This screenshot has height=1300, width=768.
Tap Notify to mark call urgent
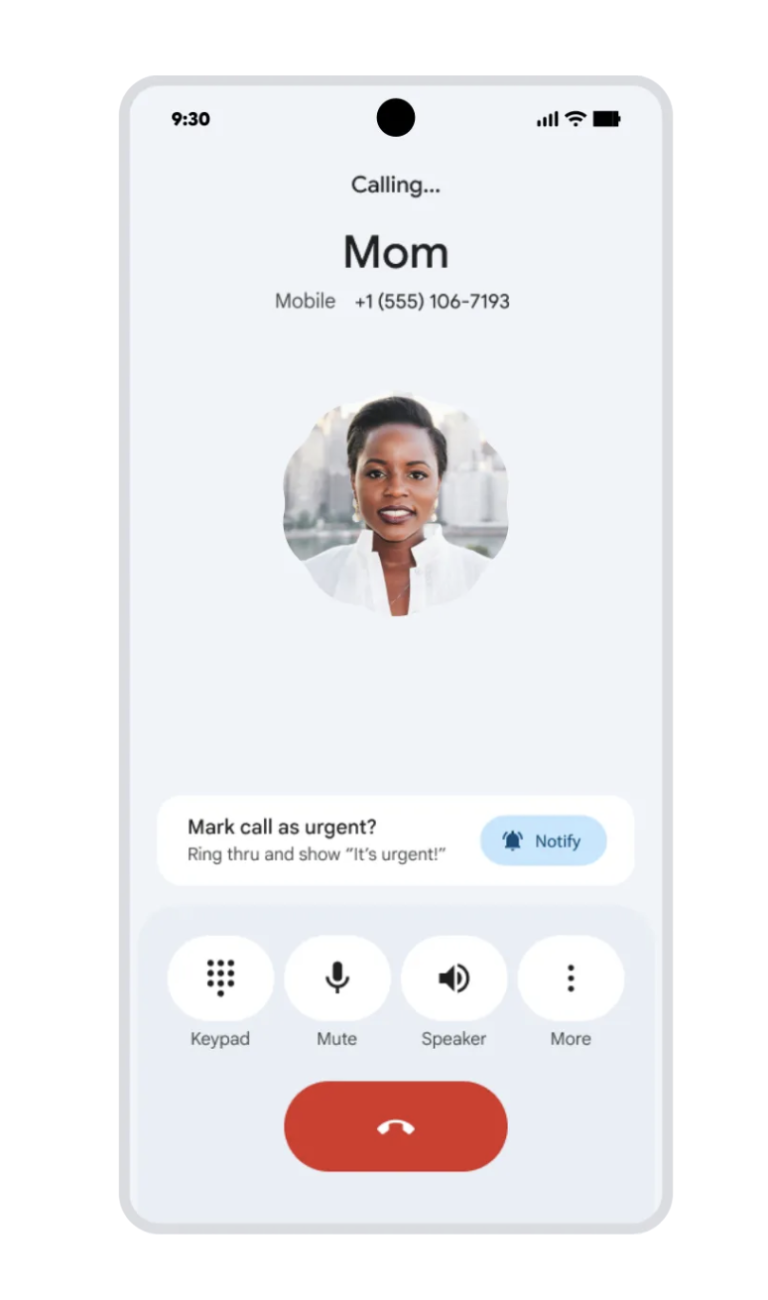[543, 841]
